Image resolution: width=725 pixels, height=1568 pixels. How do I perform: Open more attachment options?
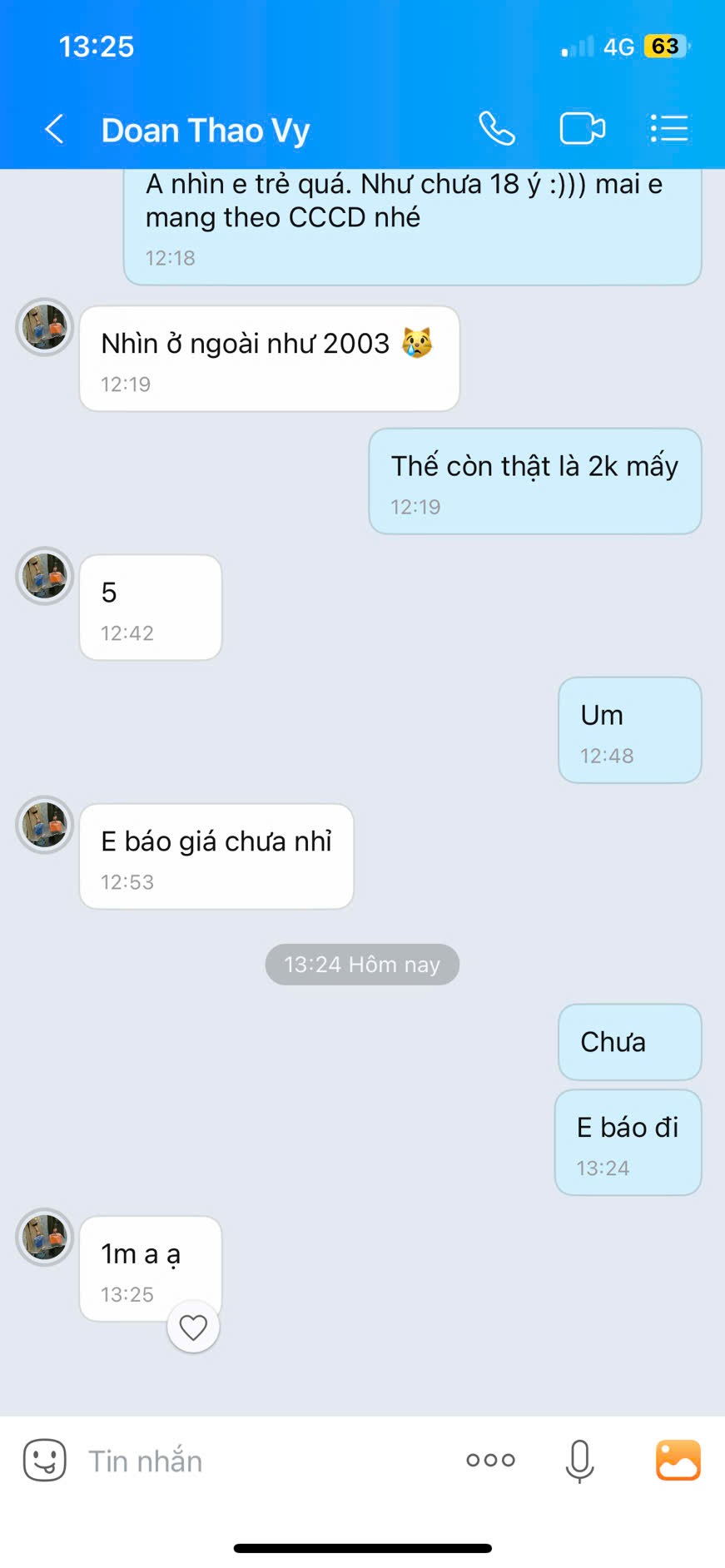tap(490, 1460)
